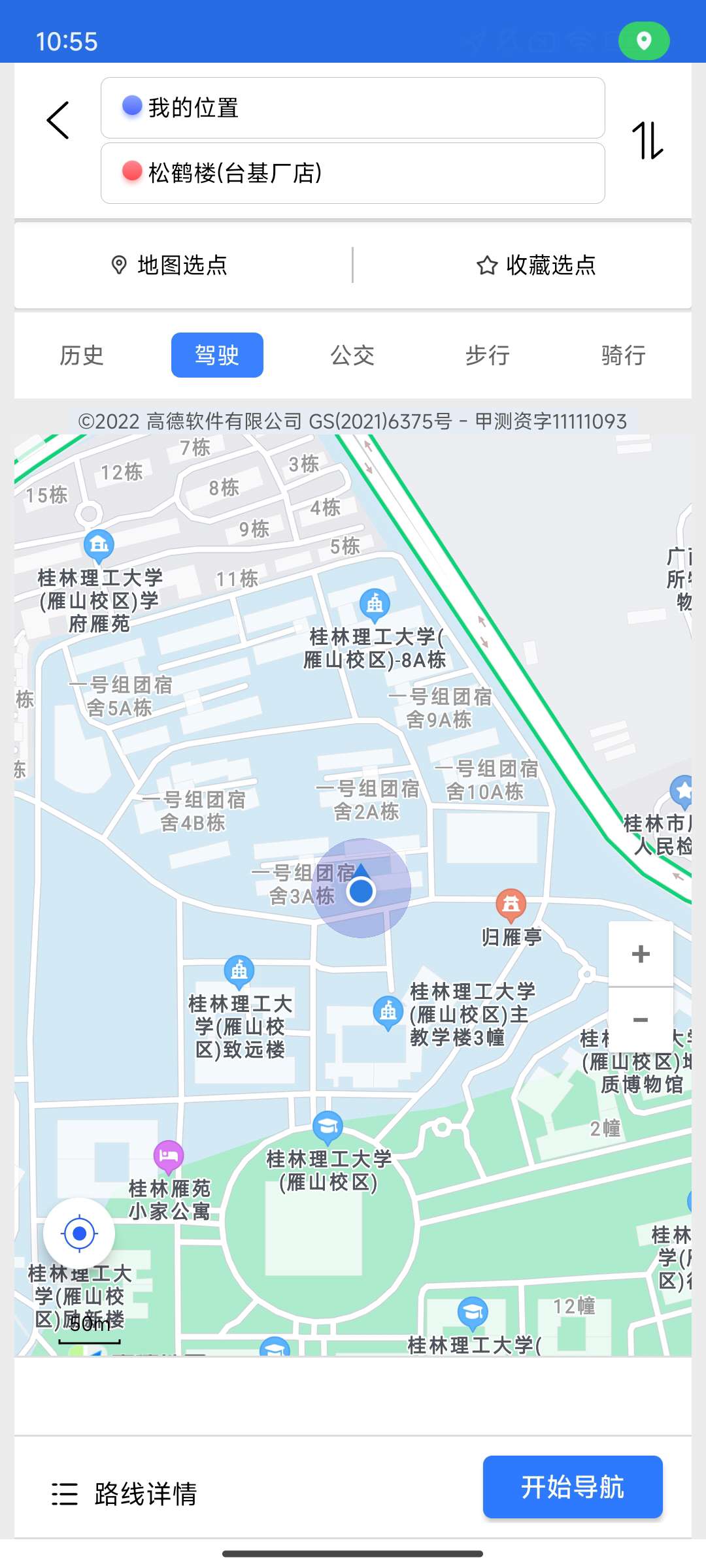Viewport: 706px width, 1568px height.
Task: Open 收藏选点 saved places
Action: 536,265
